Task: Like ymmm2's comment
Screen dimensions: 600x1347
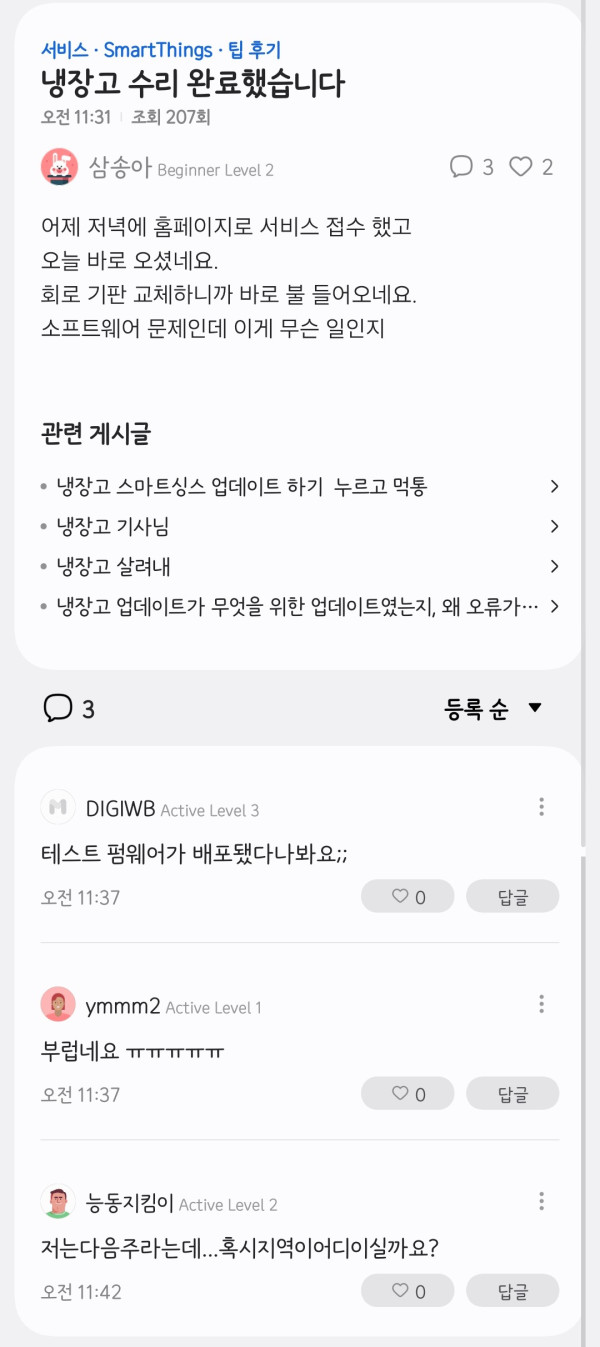Action: (x=408, y=1094)
